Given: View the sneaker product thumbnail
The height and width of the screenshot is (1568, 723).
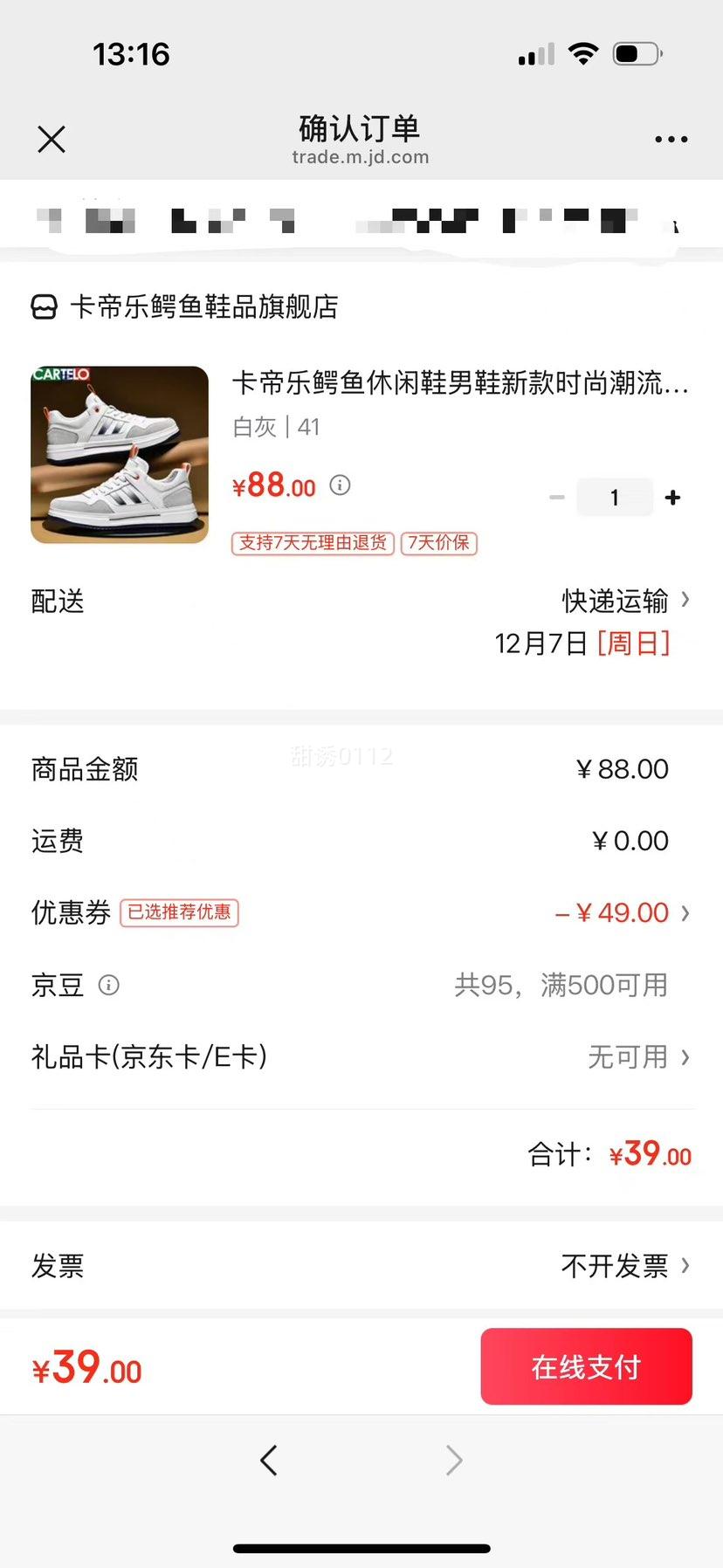Looking at the screenshot, I should pos(120,455).
